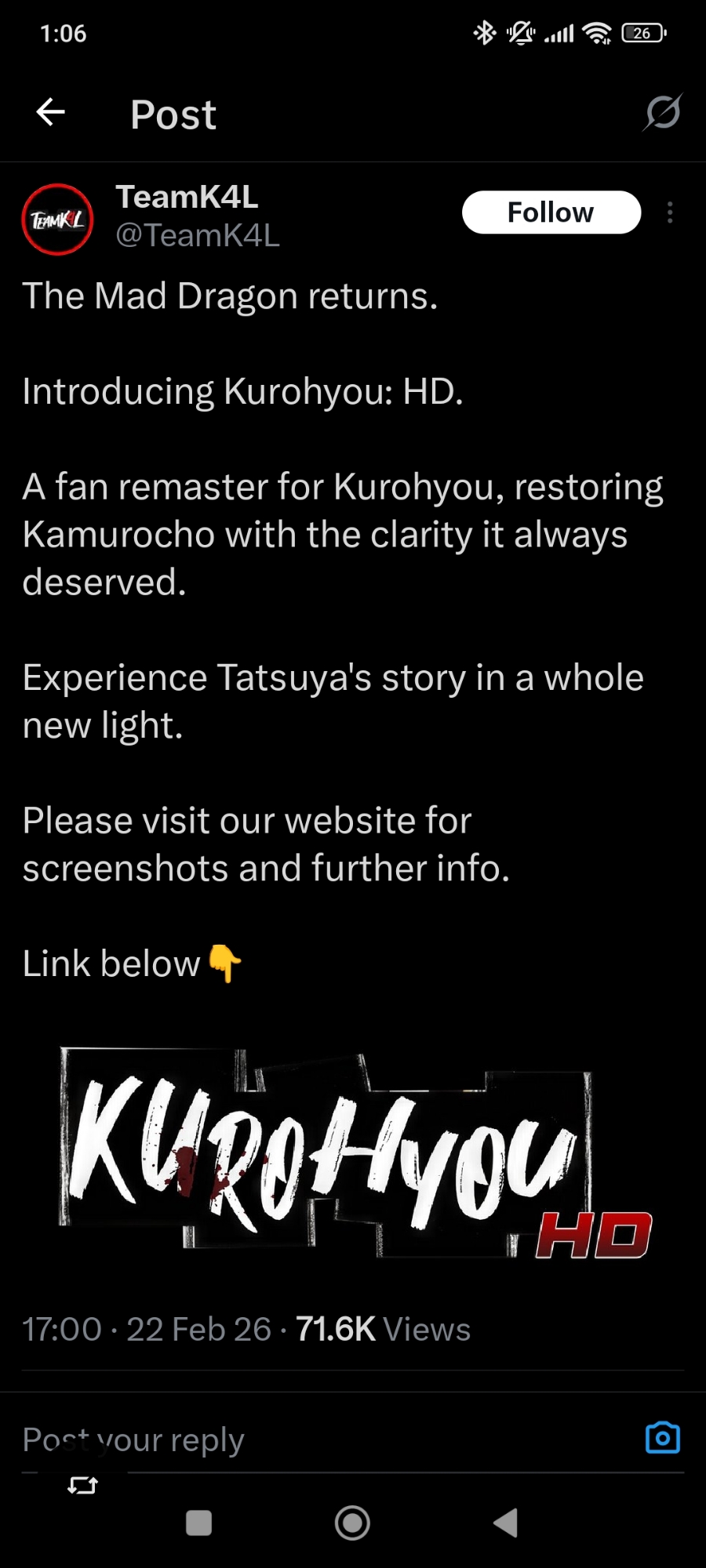Tap the system home button
706x1568 pixels.
click(352, 1523)
